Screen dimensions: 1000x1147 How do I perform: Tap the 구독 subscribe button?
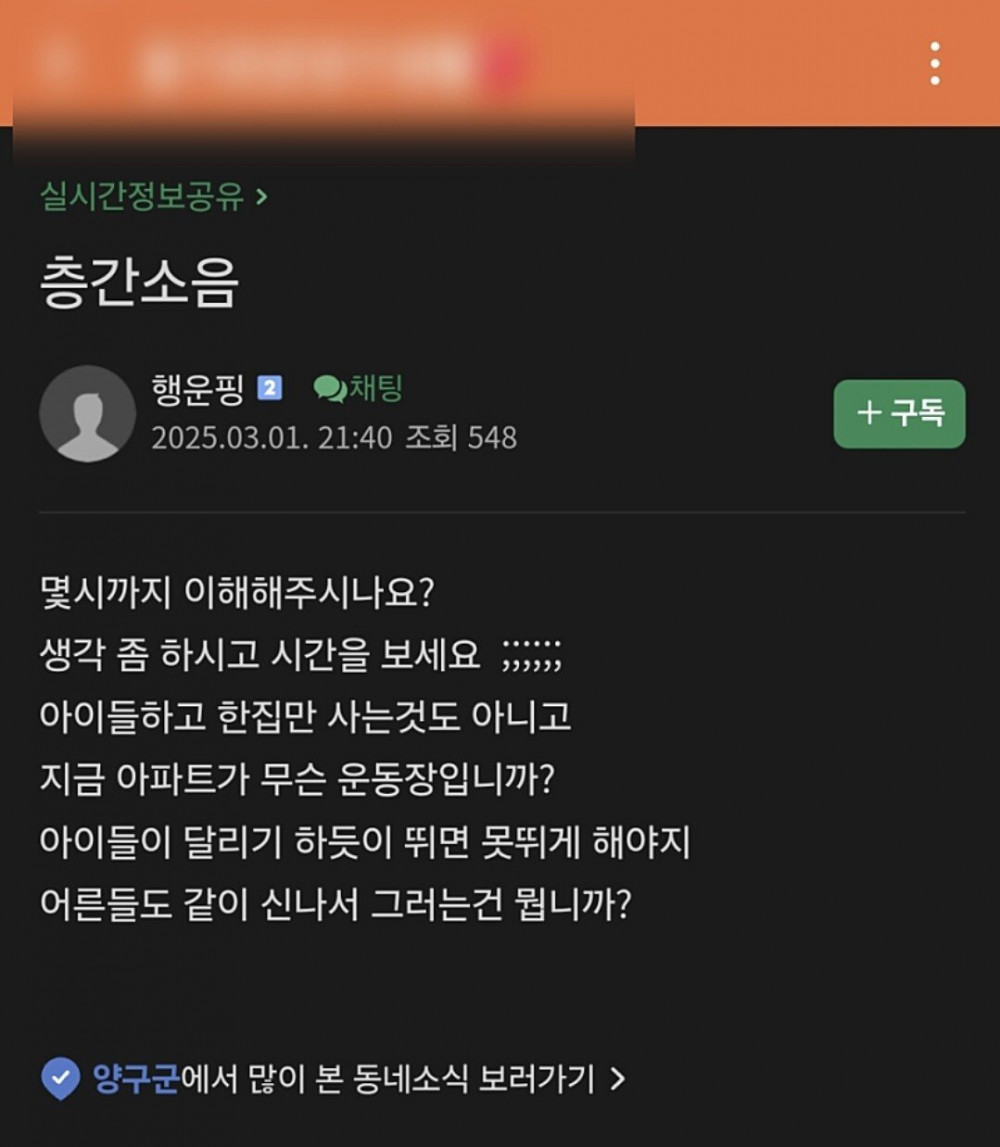[x=899, y=413]
